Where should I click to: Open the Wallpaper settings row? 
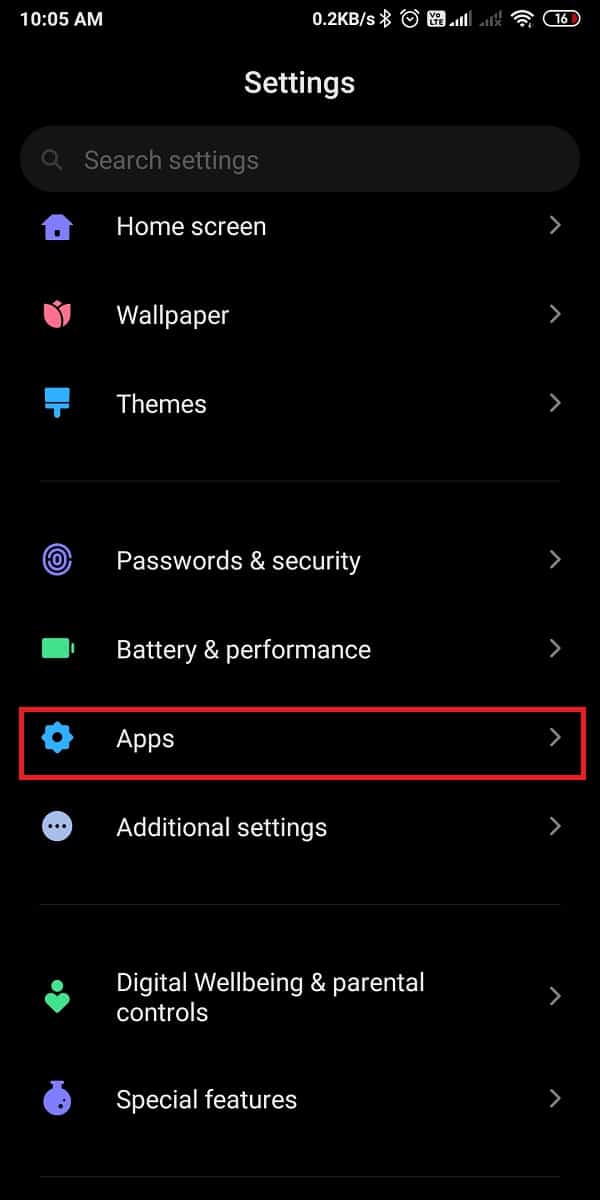point(300,315)
